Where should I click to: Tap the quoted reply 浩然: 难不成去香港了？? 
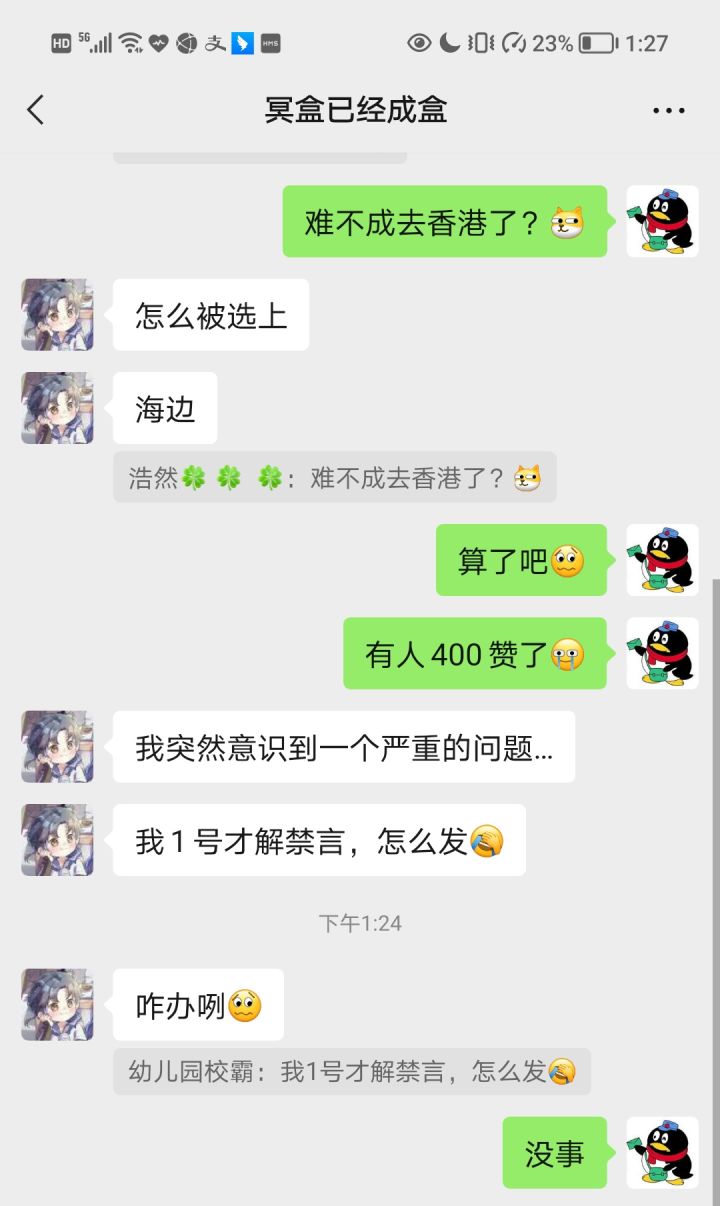335,477
